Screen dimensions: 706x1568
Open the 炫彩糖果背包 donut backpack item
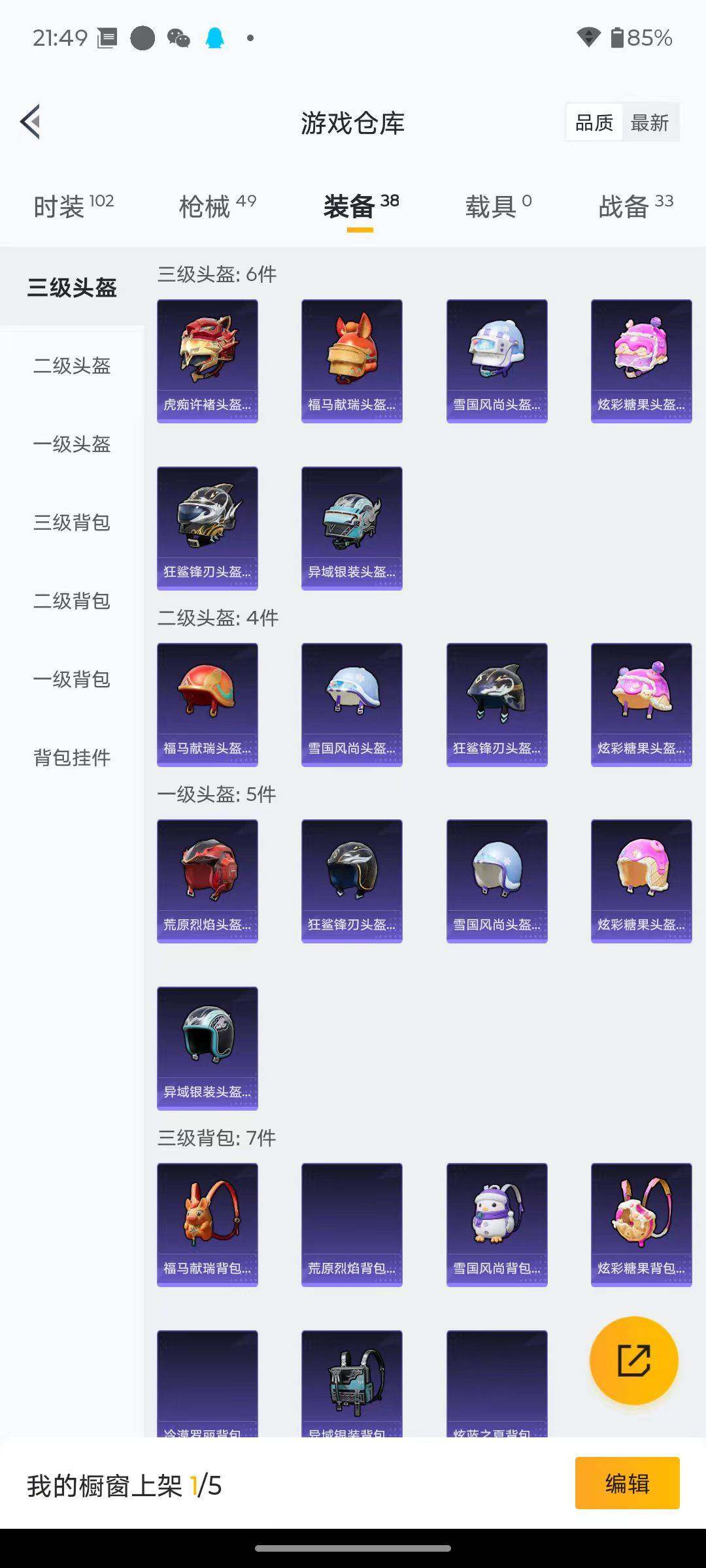pos(641,1222)
